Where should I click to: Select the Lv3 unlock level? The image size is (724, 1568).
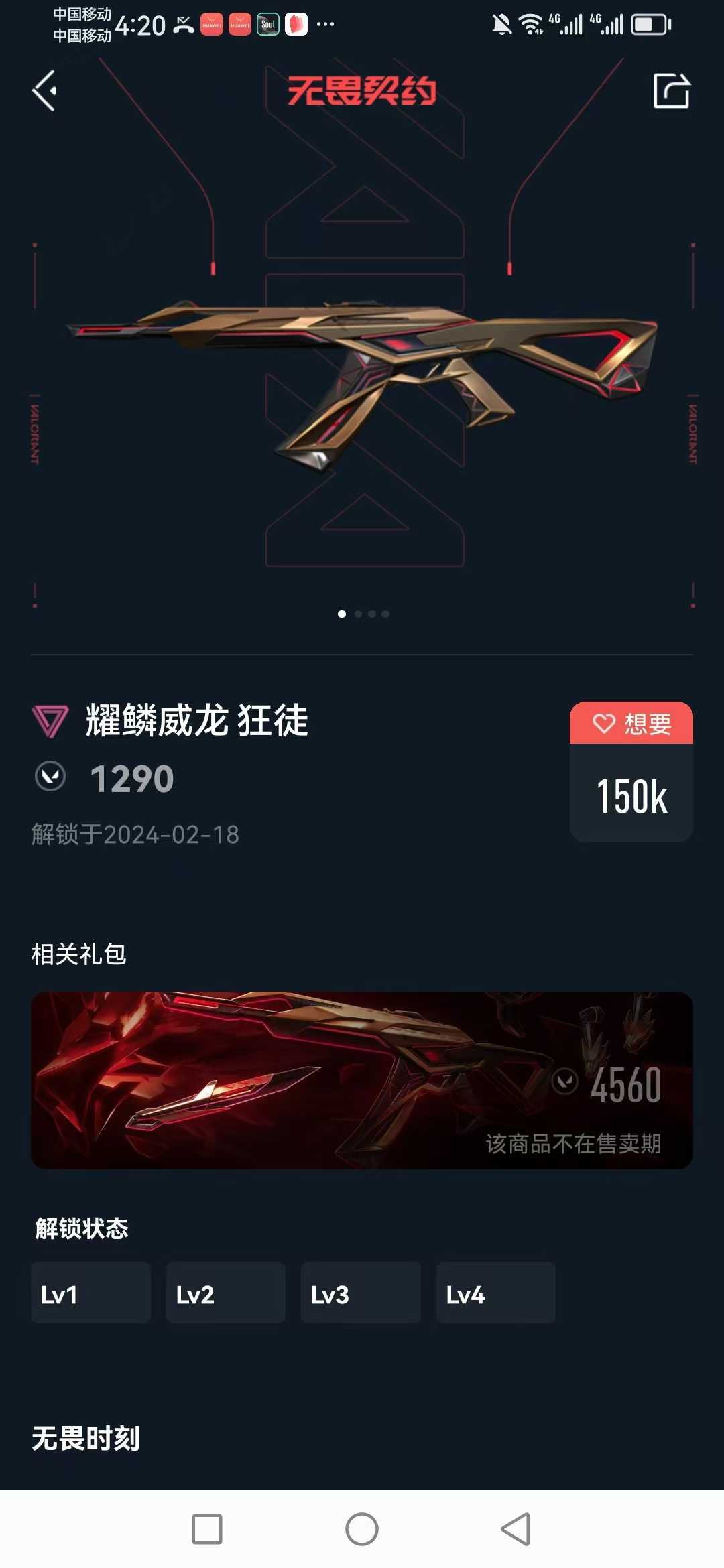pos(361,1293)
